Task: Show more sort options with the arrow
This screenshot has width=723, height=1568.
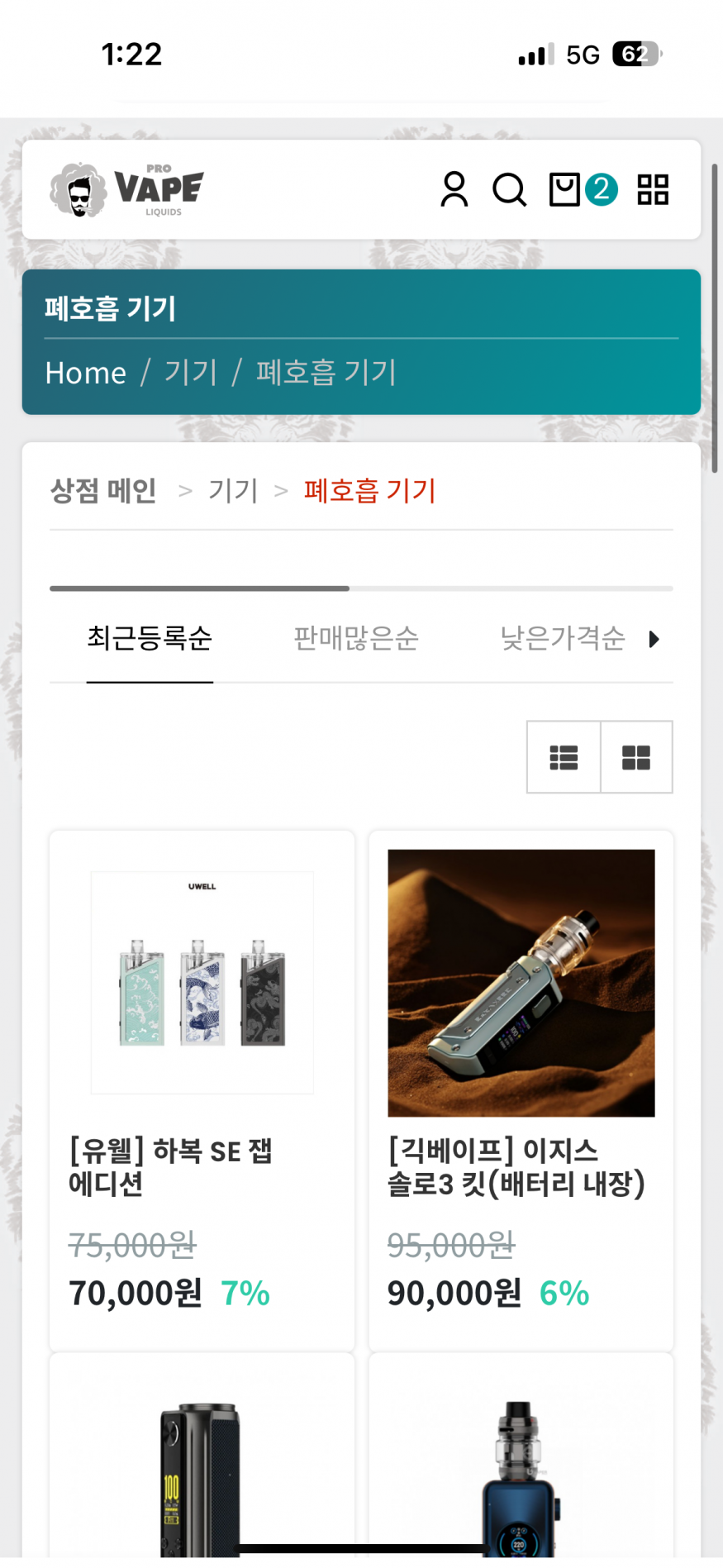Action: (x=654, y=639)
